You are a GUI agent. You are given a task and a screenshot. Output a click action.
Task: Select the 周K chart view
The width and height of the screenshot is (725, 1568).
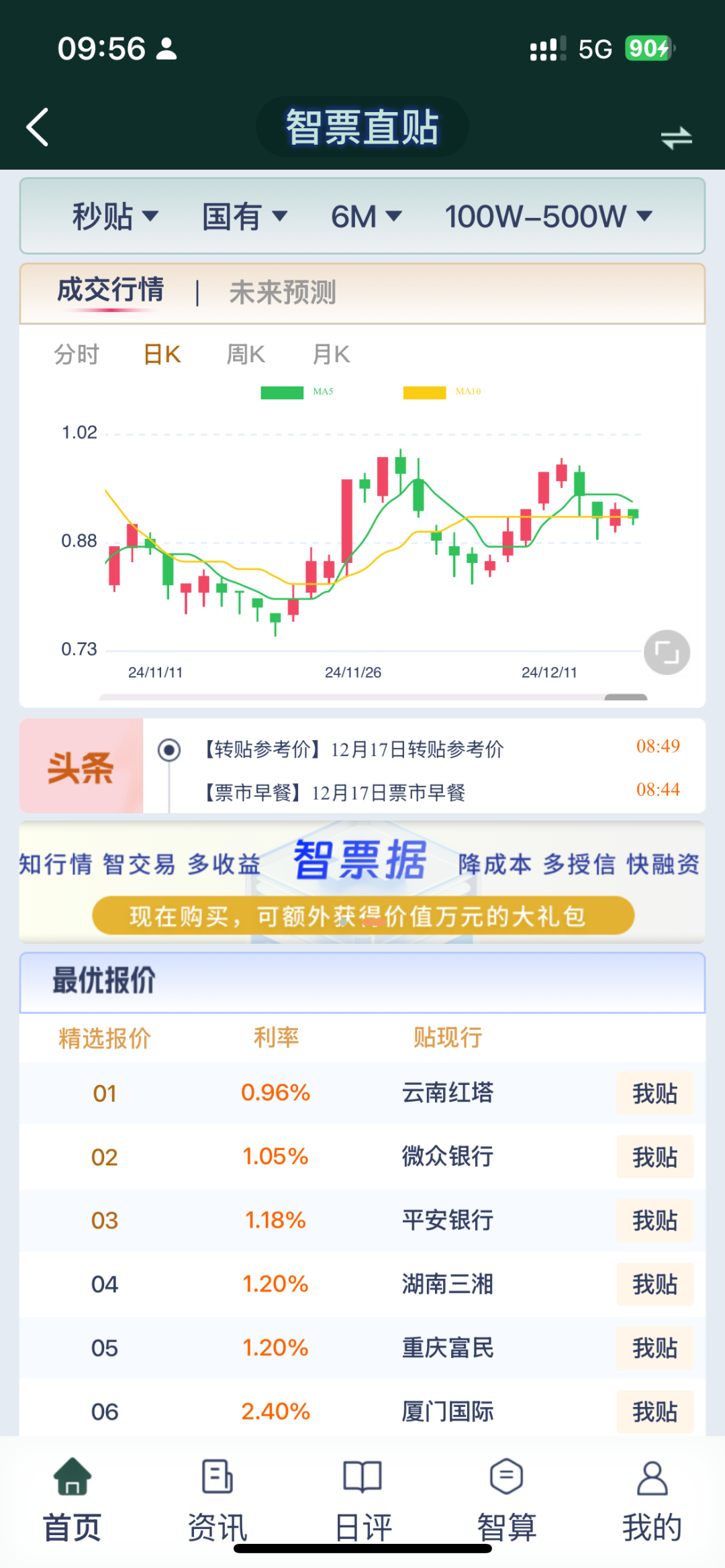(246, 354)
